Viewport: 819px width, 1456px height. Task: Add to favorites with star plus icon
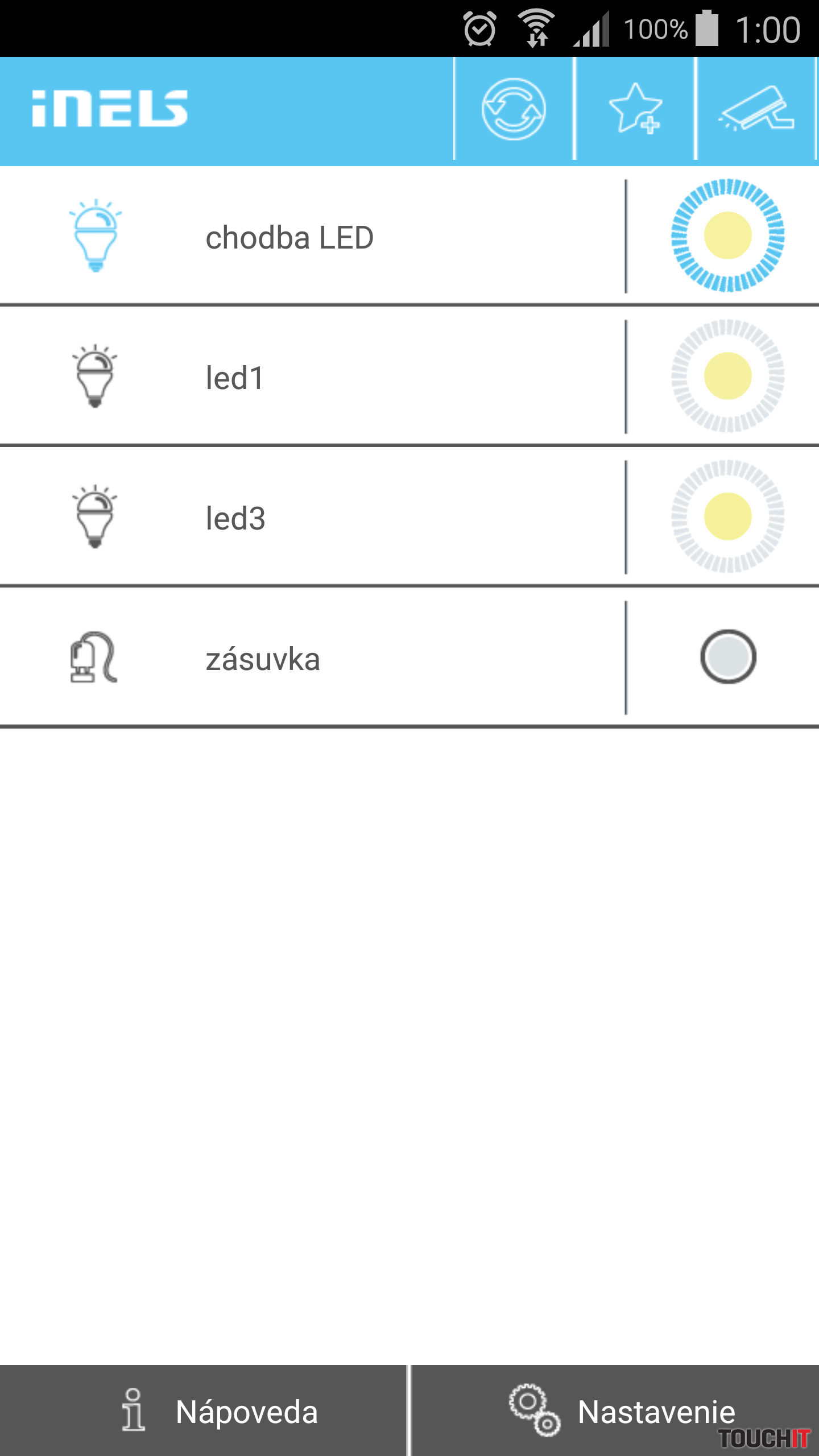click(x=635, y=109)
